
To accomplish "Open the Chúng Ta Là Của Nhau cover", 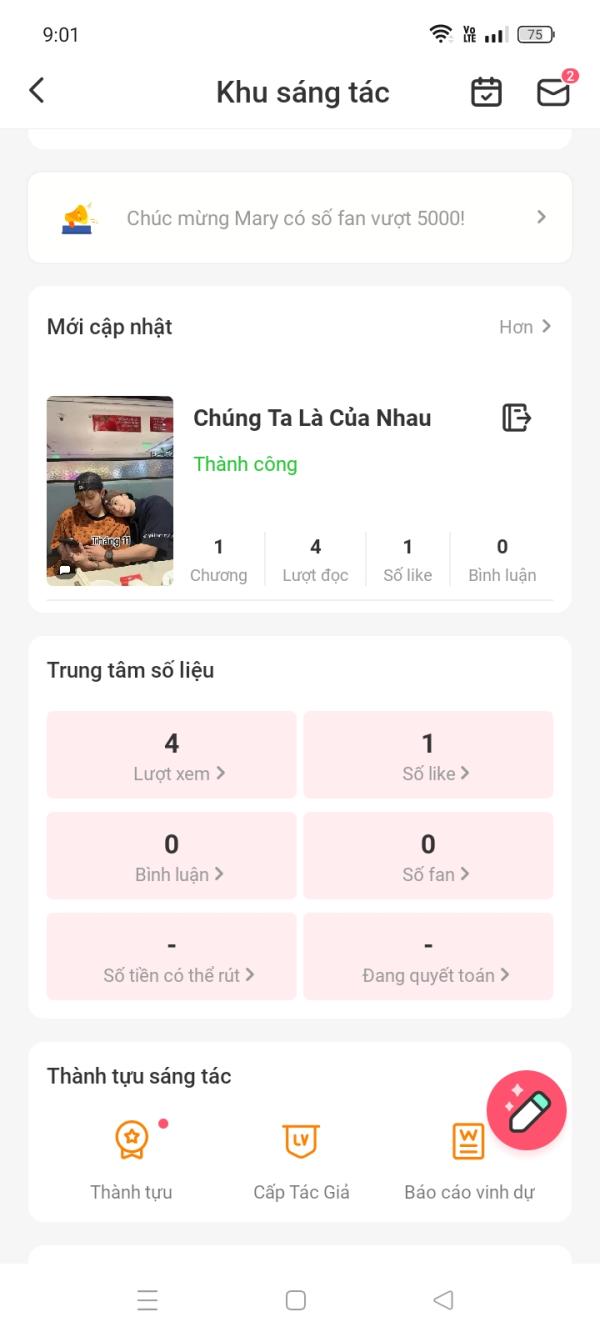I will (x=110, y=491).
